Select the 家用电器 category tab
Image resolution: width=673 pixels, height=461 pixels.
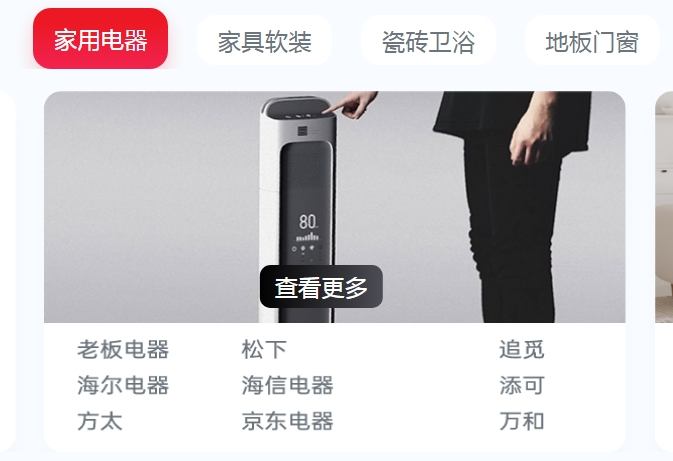tap(100, 40)
